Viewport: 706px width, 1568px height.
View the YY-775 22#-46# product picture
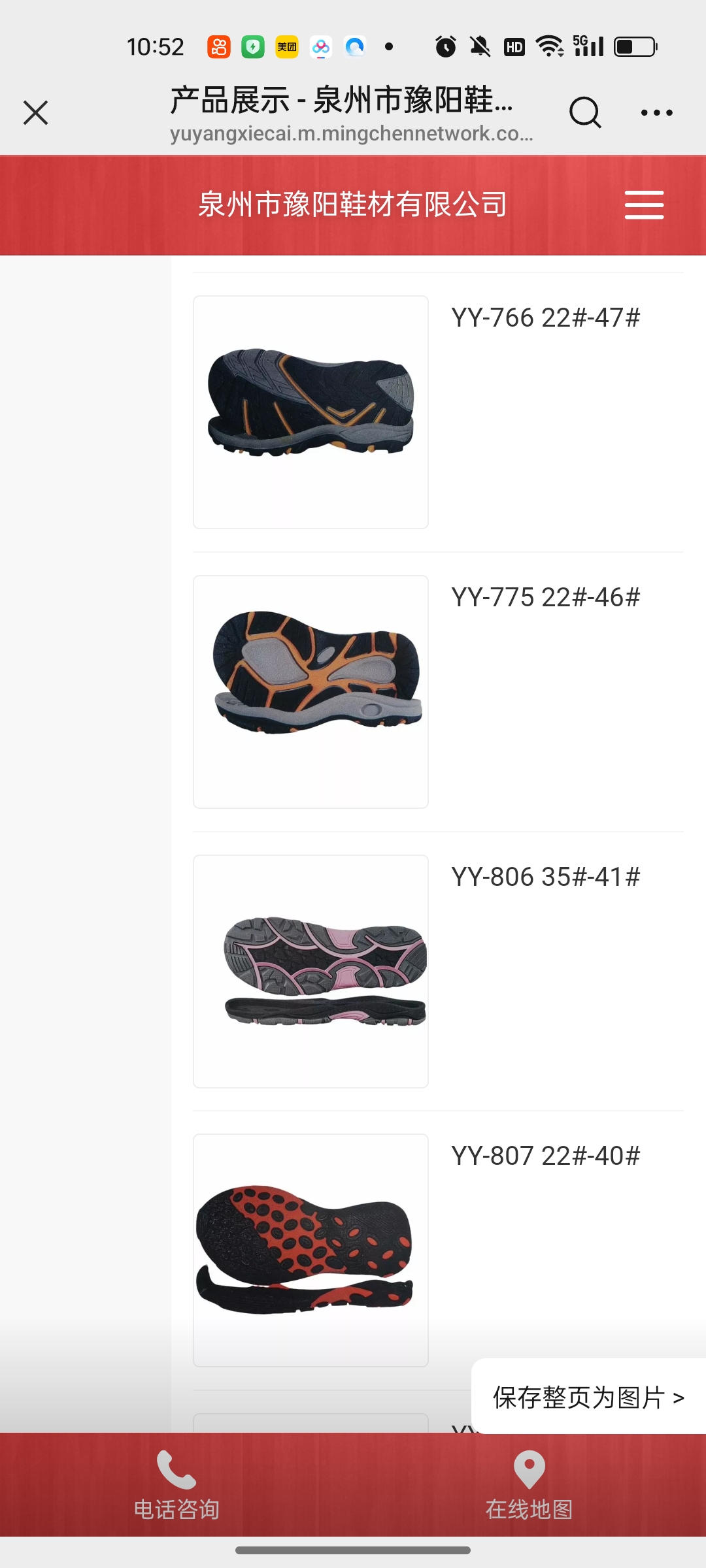pos(311,691)
